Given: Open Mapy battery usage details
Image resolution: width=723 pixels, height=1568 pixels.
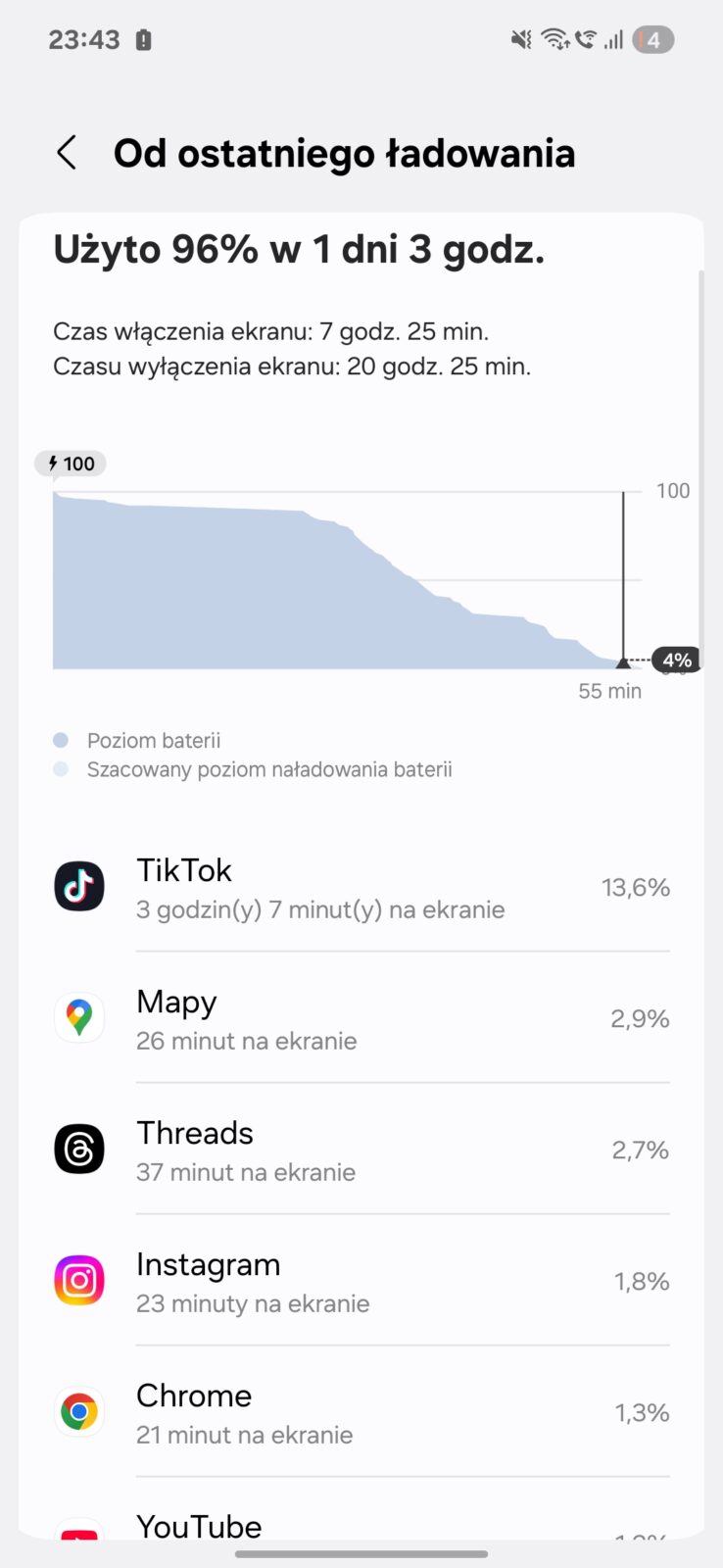Looking at the screenshot, I should 361,1019.
